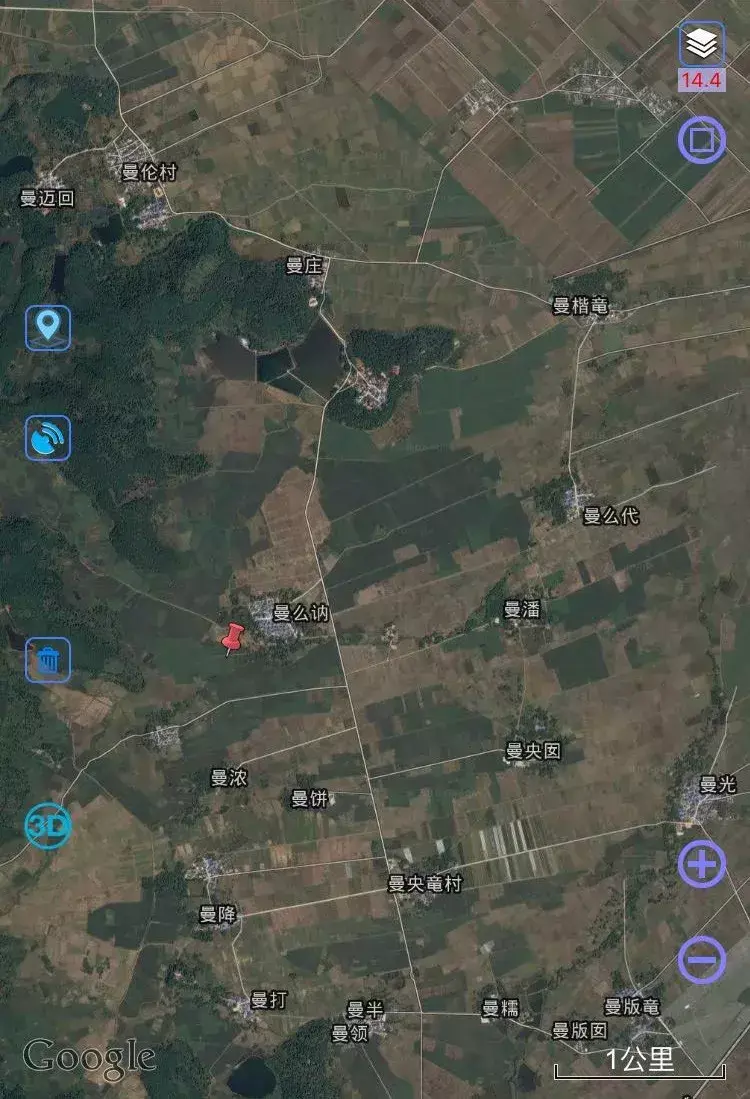Zoom out with the minus button
750x1099 pixels.
[x=702, y=960]
